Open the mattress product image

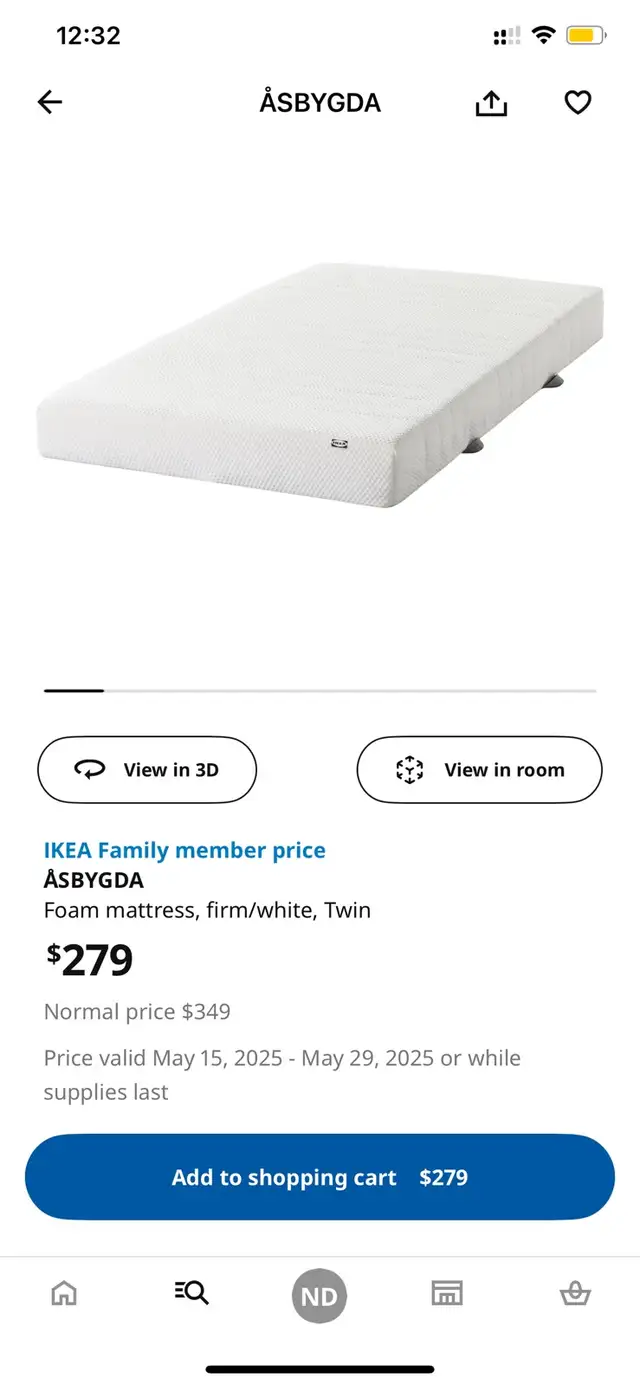pyautogui.click(x=320, y=385)
